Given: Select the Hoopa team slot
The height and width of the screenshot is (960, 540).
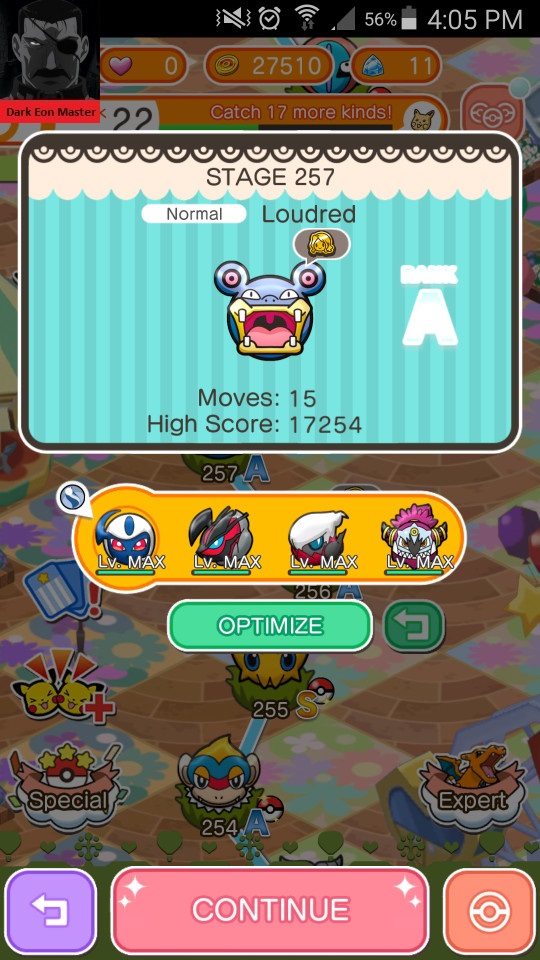Looking at the screenshot, I should click(416, 539).
